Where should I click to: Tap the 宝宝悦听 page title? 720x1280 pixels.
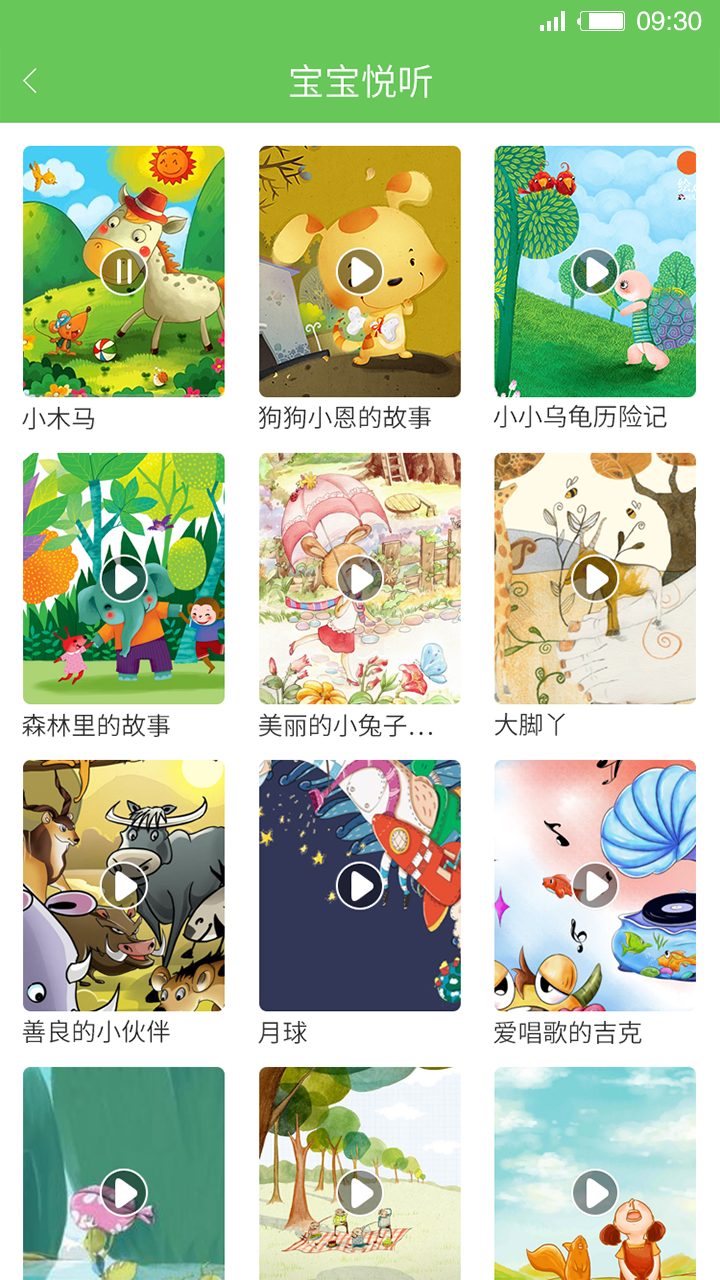click(359, 83)
